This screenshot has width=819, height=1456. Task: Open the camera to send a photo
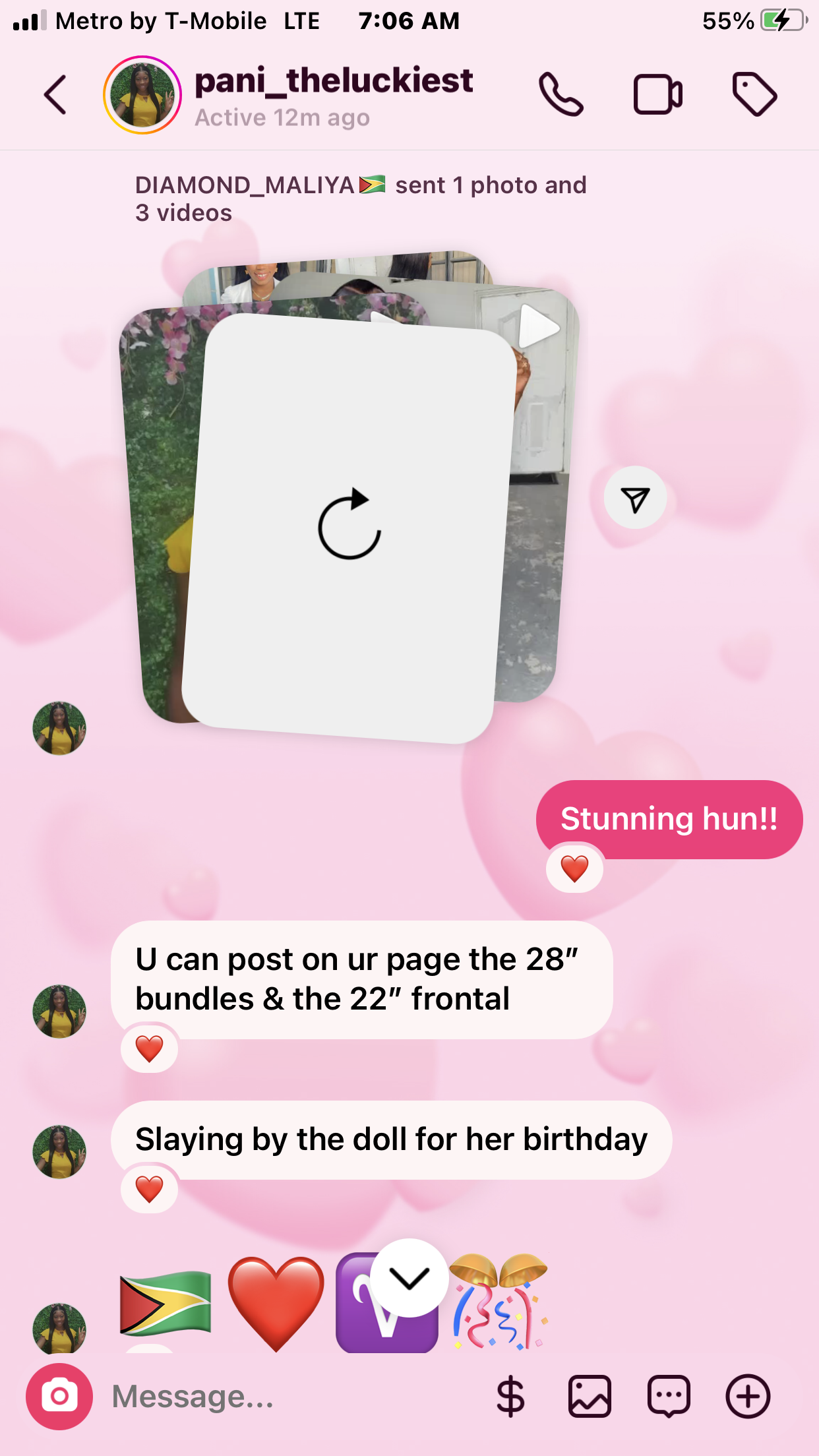(x=59, y=1396)
